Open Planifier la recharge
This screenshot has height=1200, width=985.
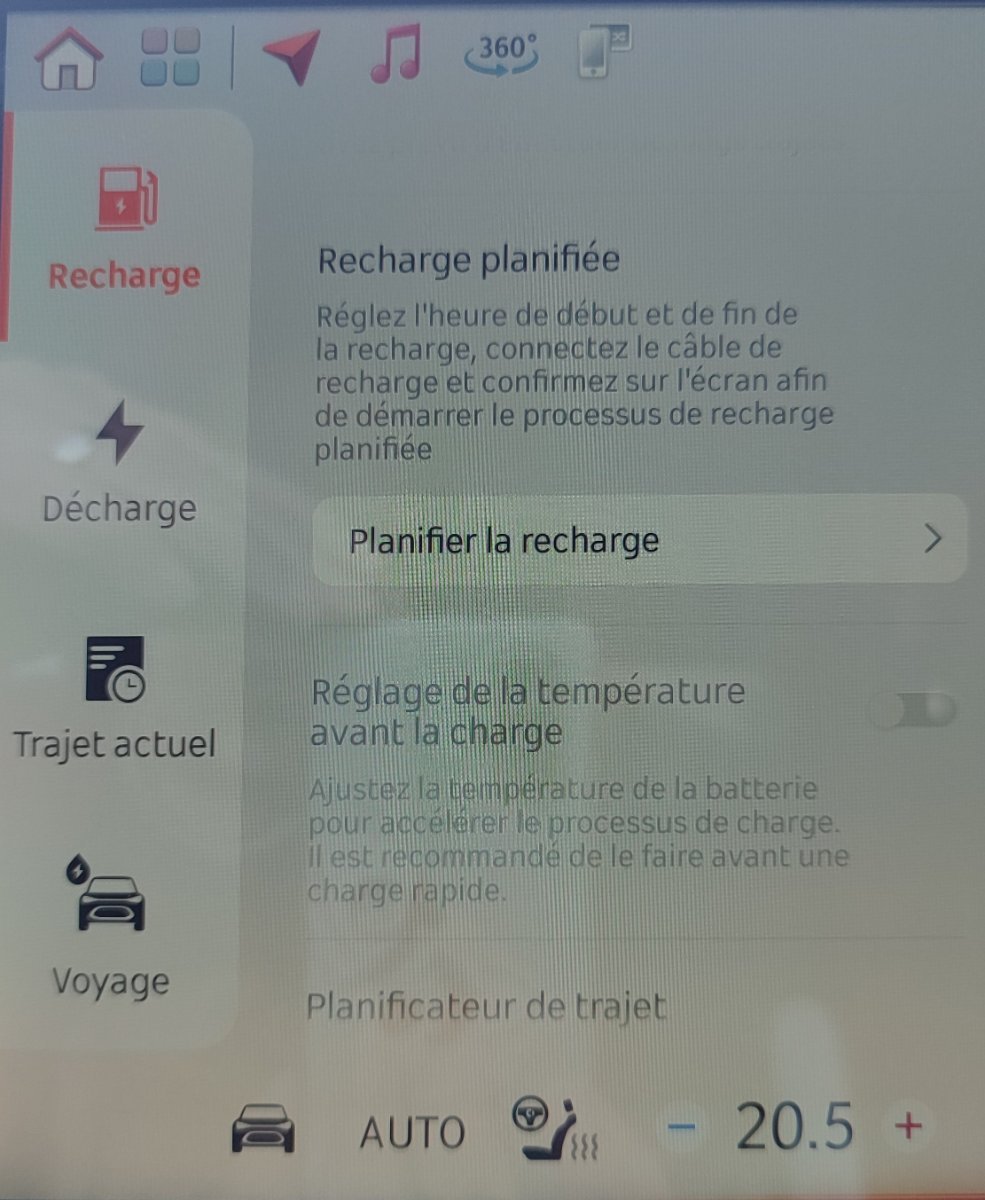coord(640,540)
